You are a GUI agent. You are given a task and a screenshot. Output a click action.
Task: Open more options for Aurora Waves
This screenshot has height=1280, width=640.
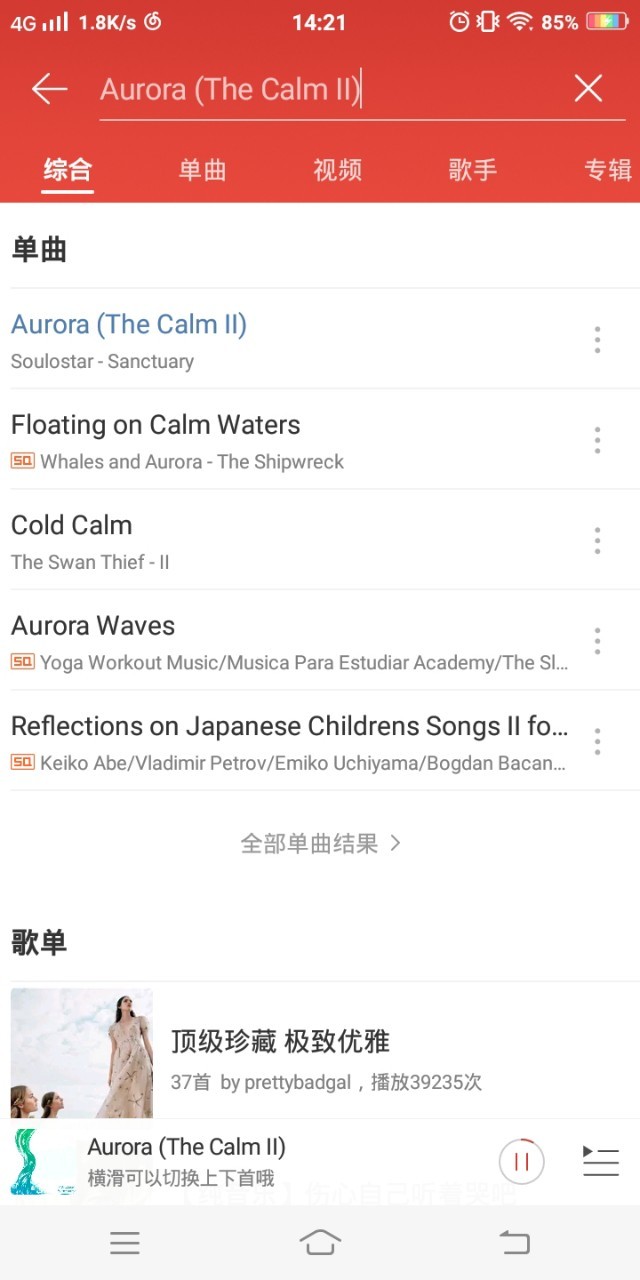point(597,641)
